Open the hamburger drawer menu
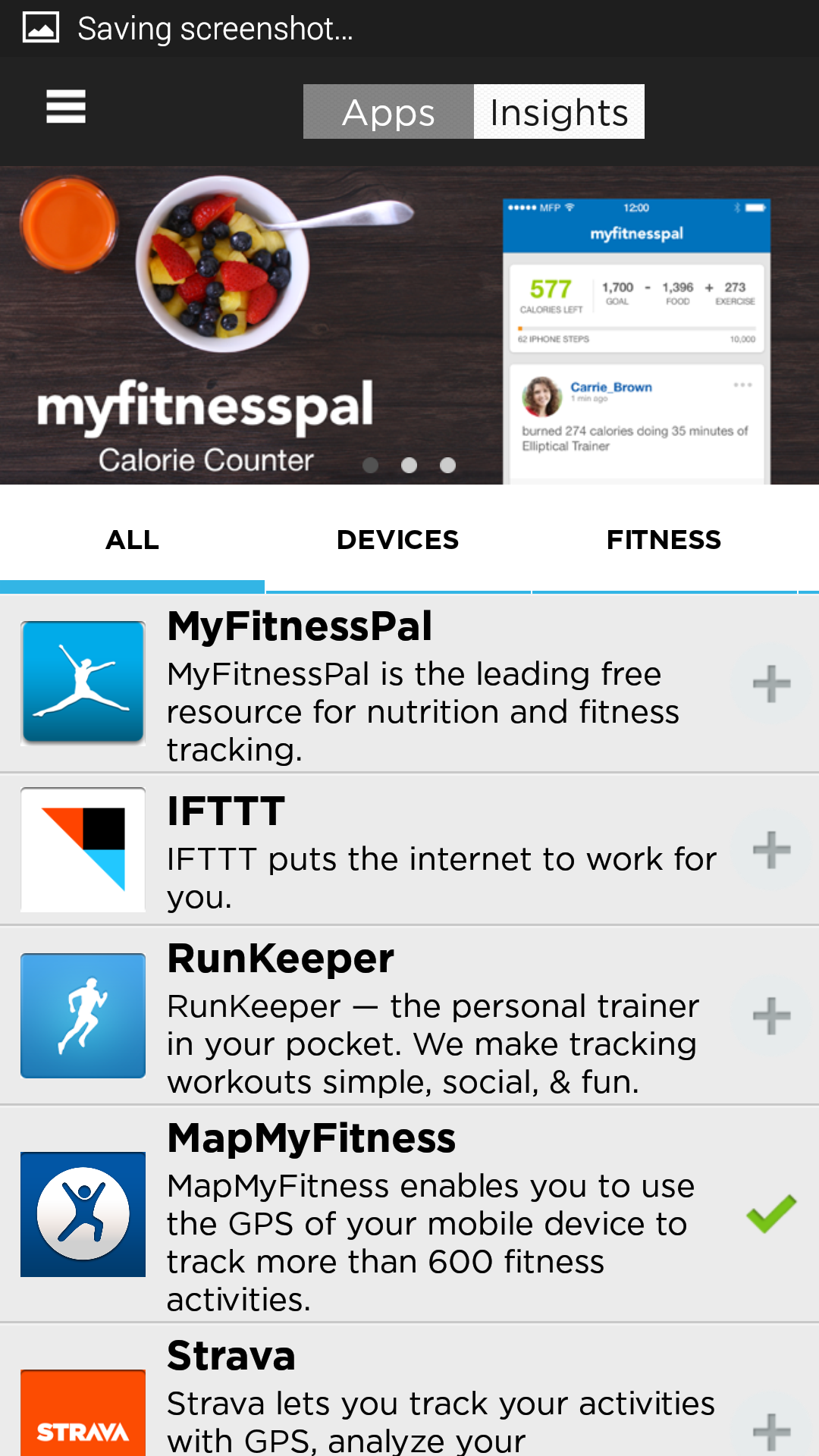This screenshot has height=1456, width=819. point(66,106)
